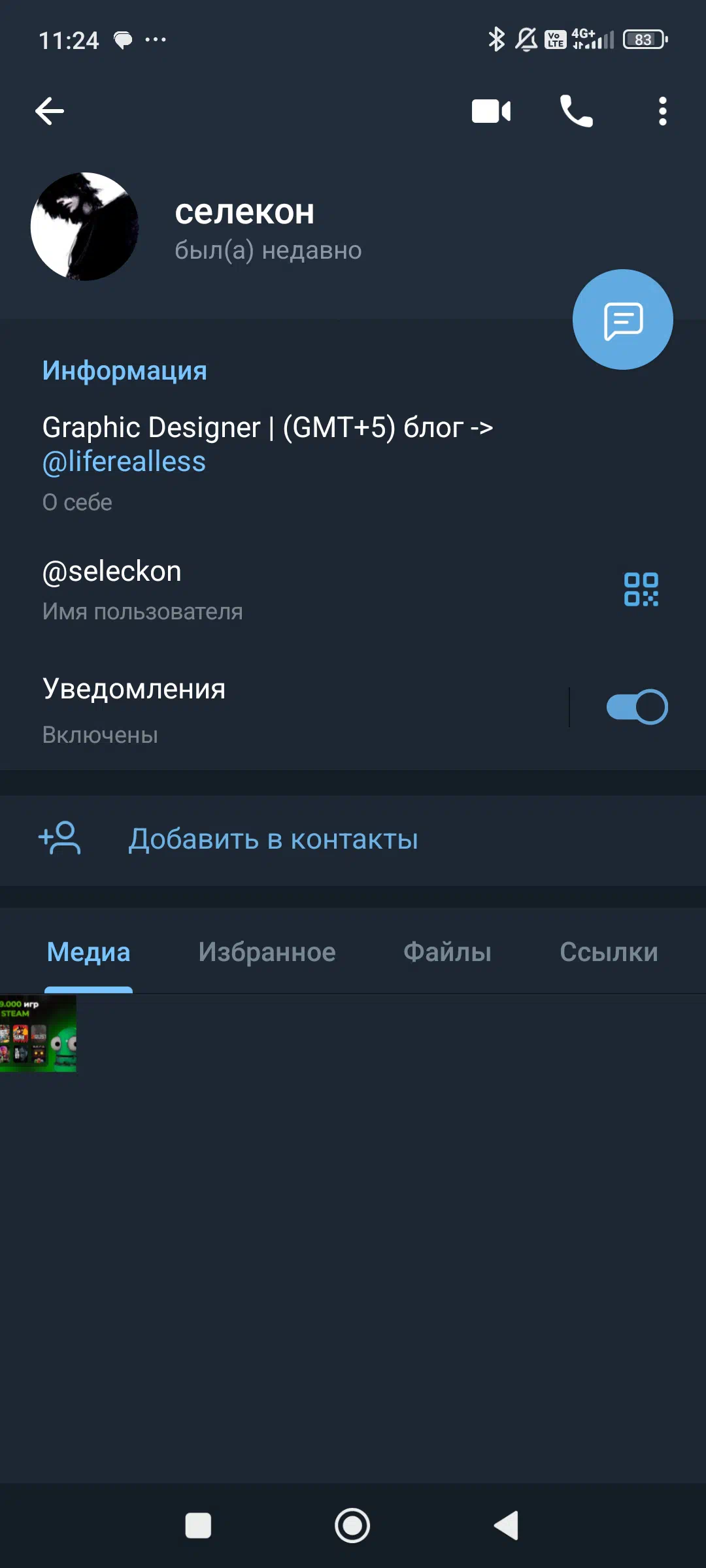Image resolution: width=706 pixels, height=1568 pixels.
Task: Open the Steam games media thumbnail
Action: pyautogui.click(x=38, y=1034)
